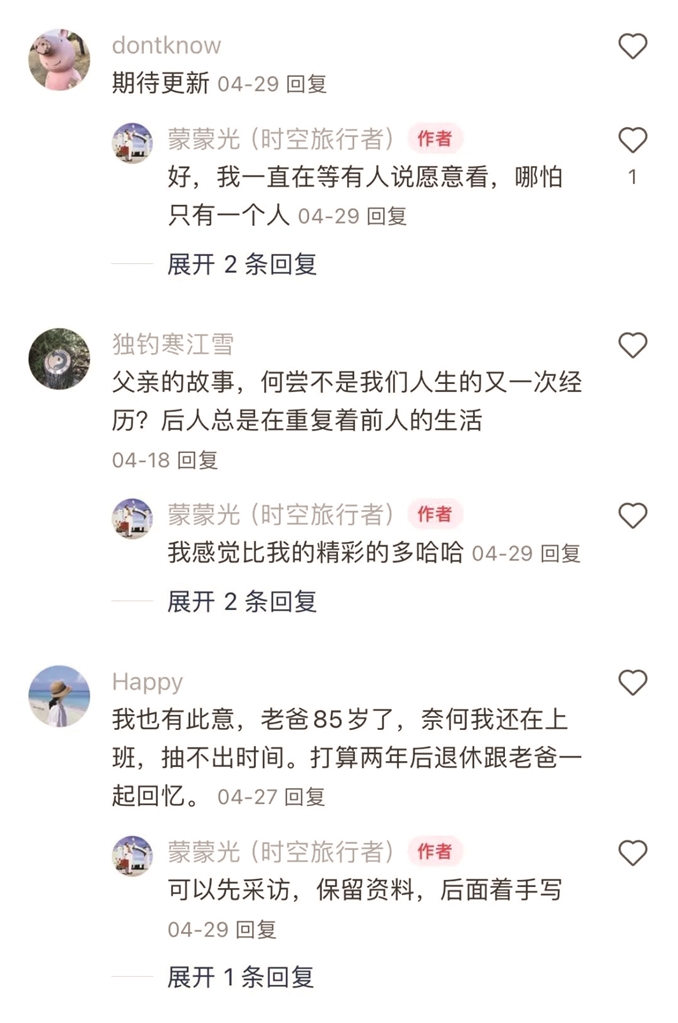
Task: Like the author's reply 我感觉比我的精彩的多哈哈
Action: tap(632, 516)
